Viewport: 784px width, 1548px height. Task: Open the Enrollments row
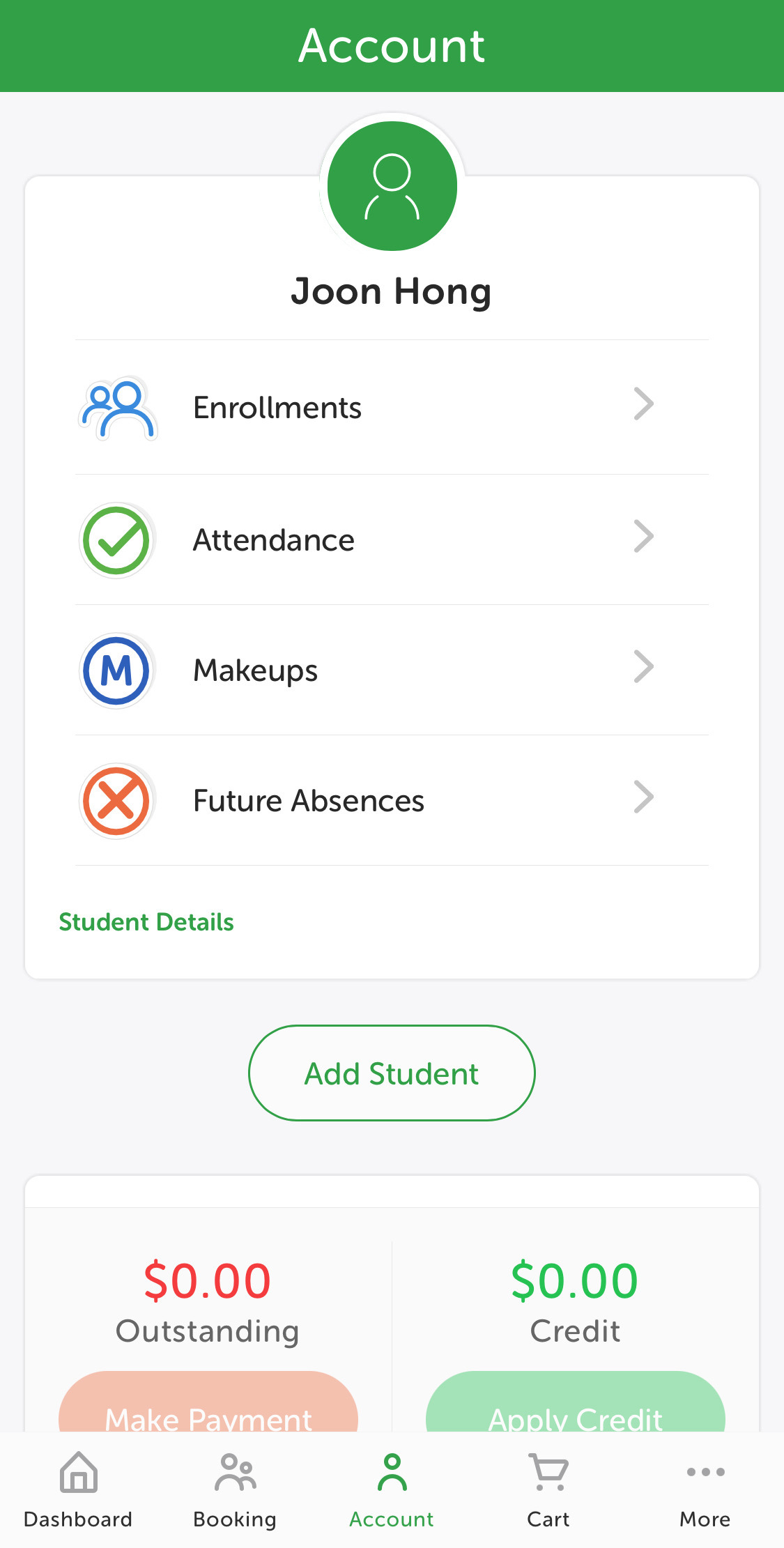[x=392, y=407]
